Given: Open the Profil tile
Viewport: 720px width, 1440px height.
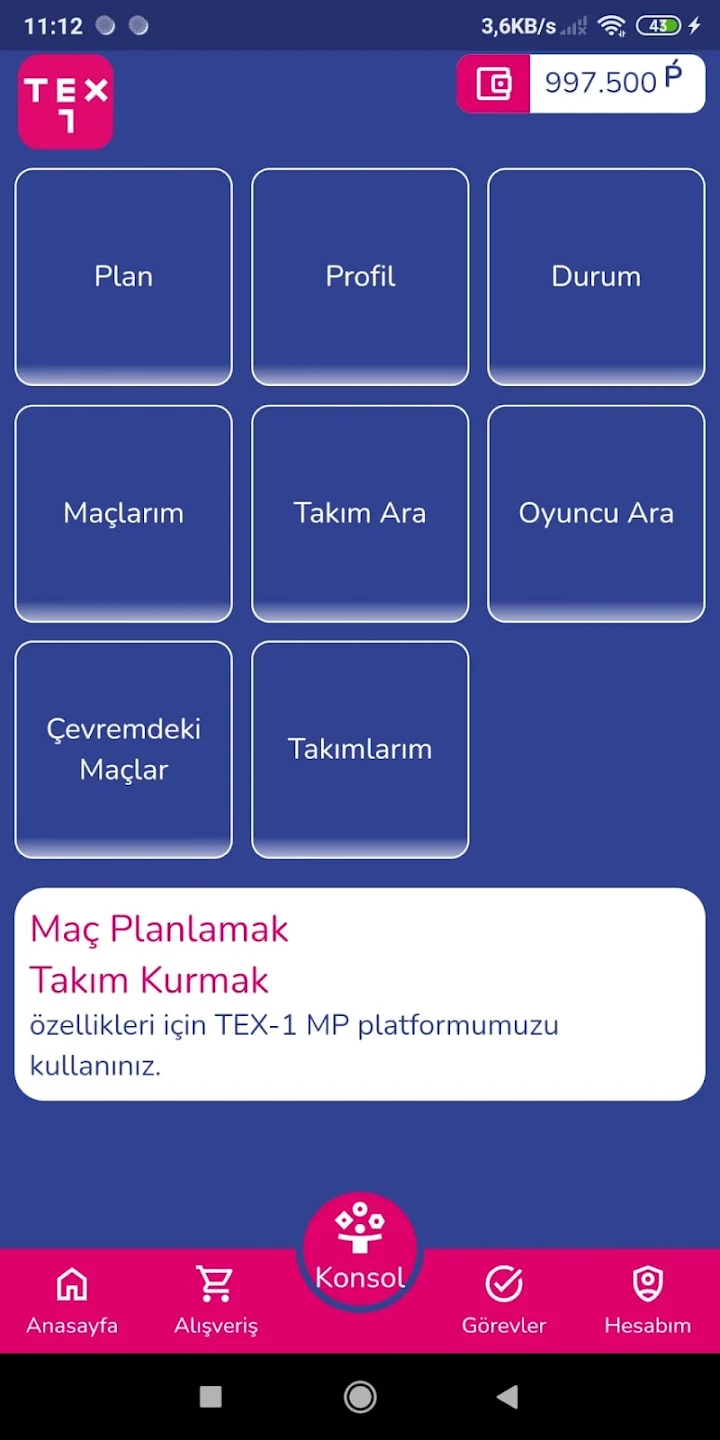Looking at the screenshot, I should pyautogui.click(x=360, y=276).
